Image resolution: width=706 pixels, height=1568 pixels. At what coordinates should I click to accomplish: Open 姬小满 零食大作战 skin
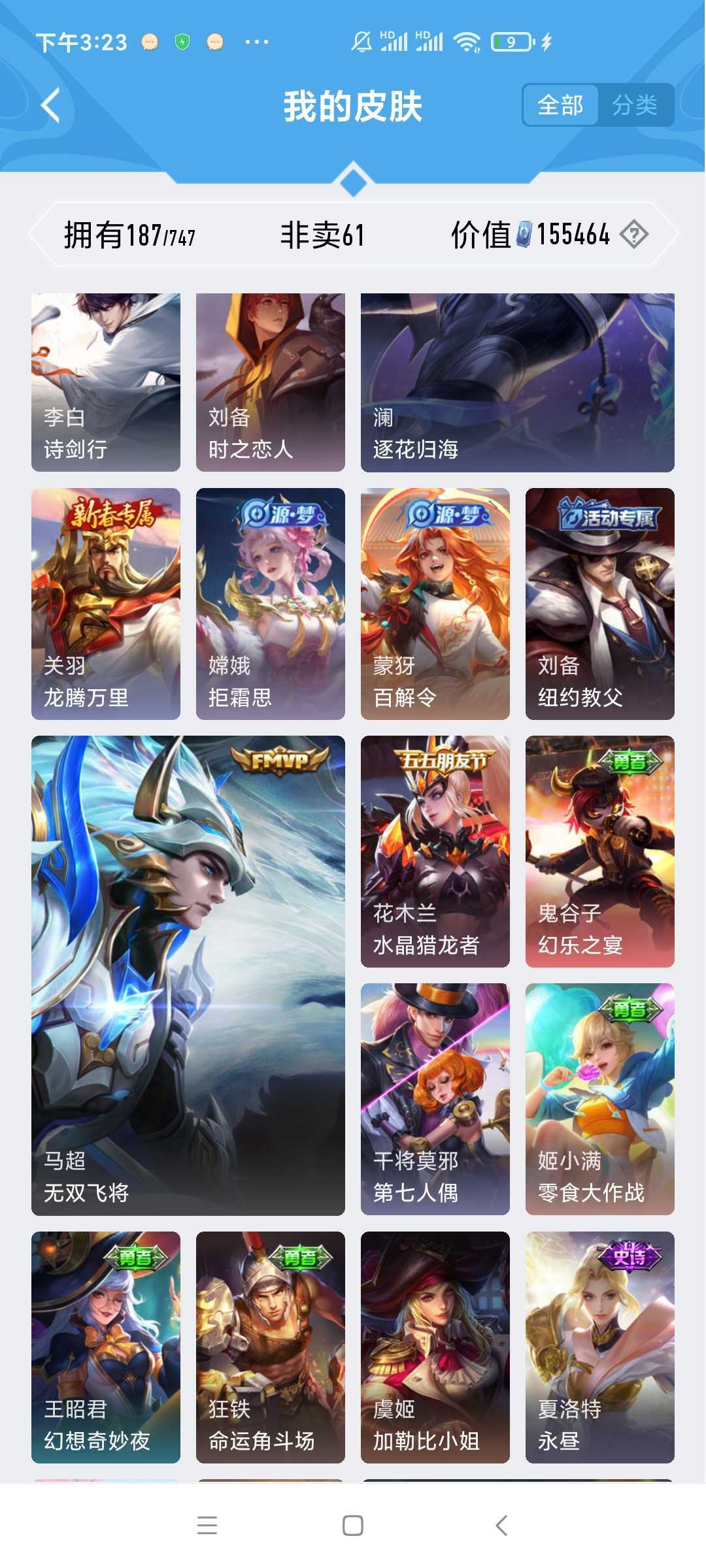600,1099
